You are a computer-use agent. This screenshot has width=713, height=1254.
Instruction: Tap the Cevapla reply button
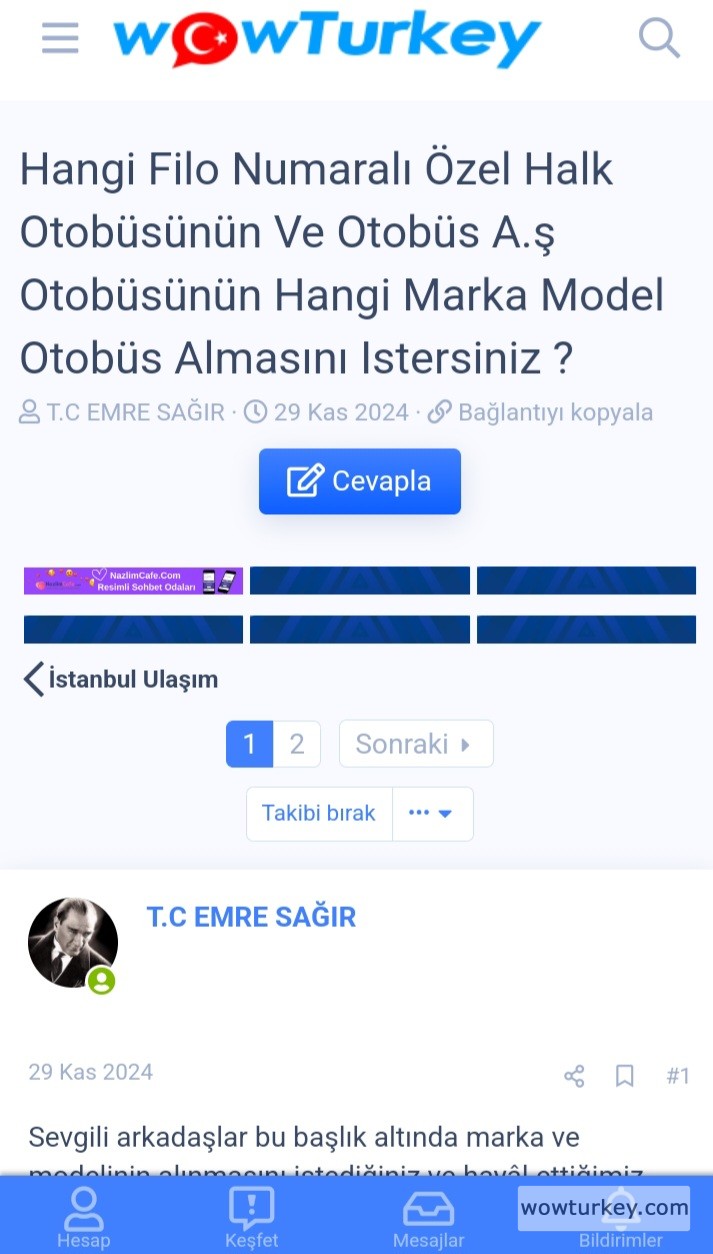pos(360,481)
